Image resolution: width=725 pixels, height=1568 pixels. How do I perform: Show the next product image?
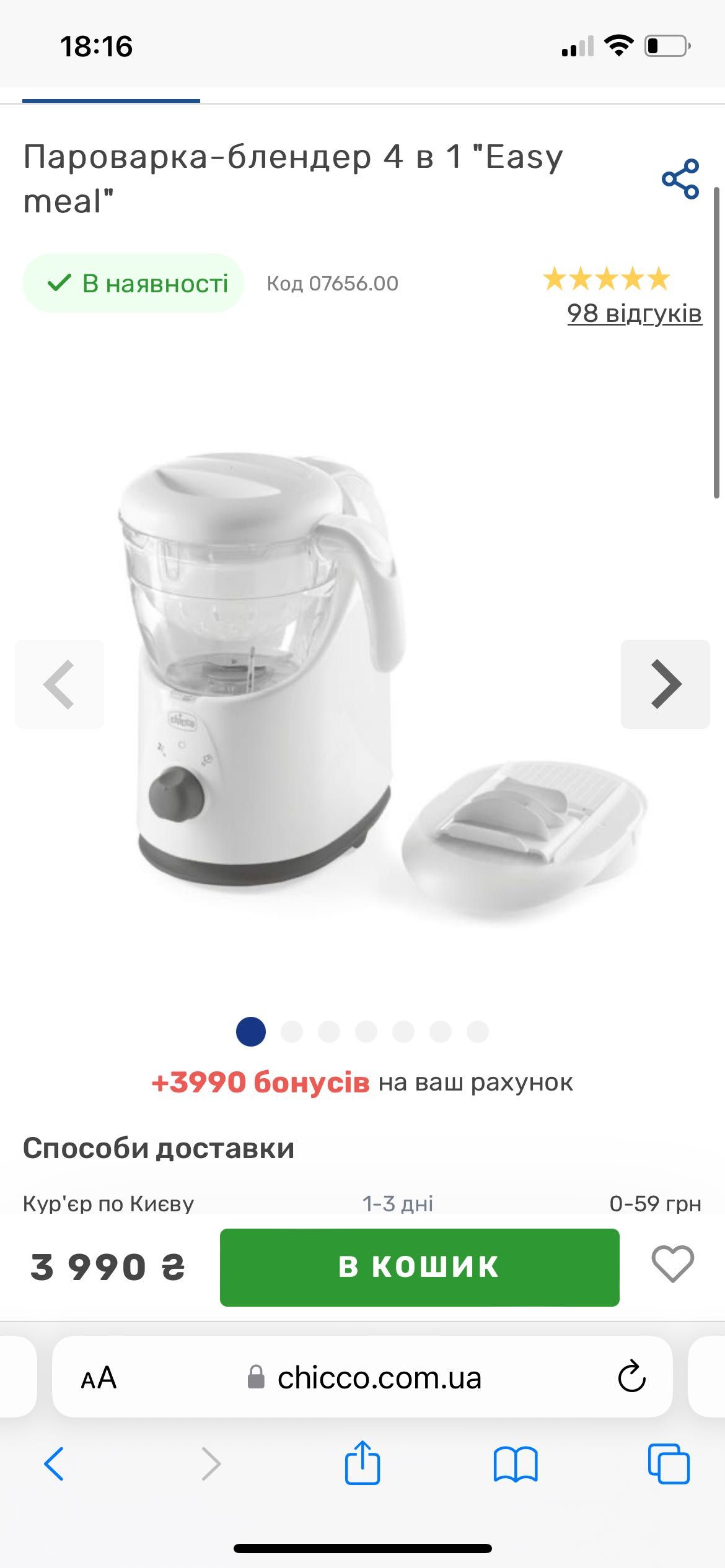click(666, 684)
